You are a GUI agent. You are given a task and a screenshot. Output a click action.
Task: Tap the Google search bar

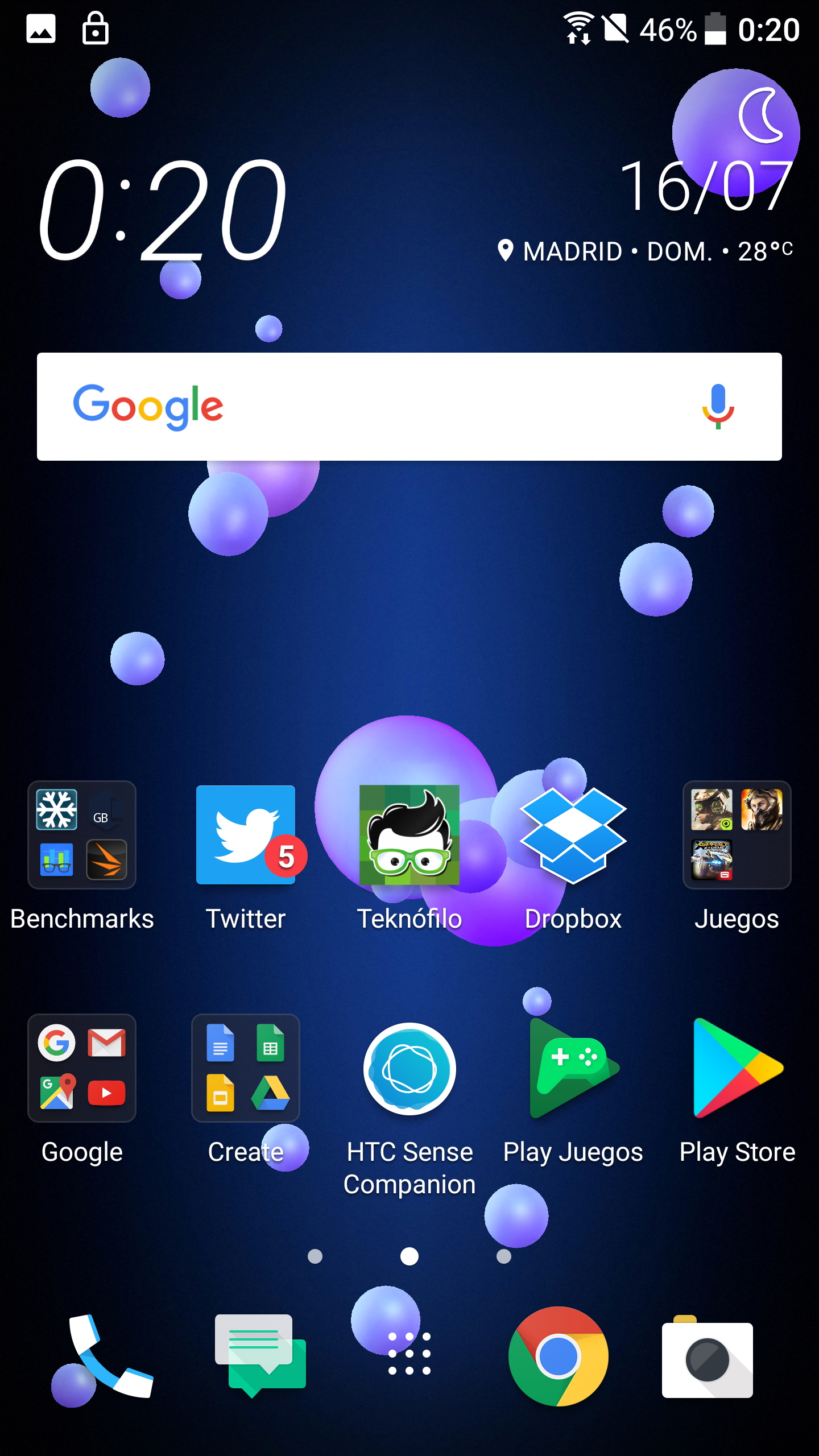(409, 407)
